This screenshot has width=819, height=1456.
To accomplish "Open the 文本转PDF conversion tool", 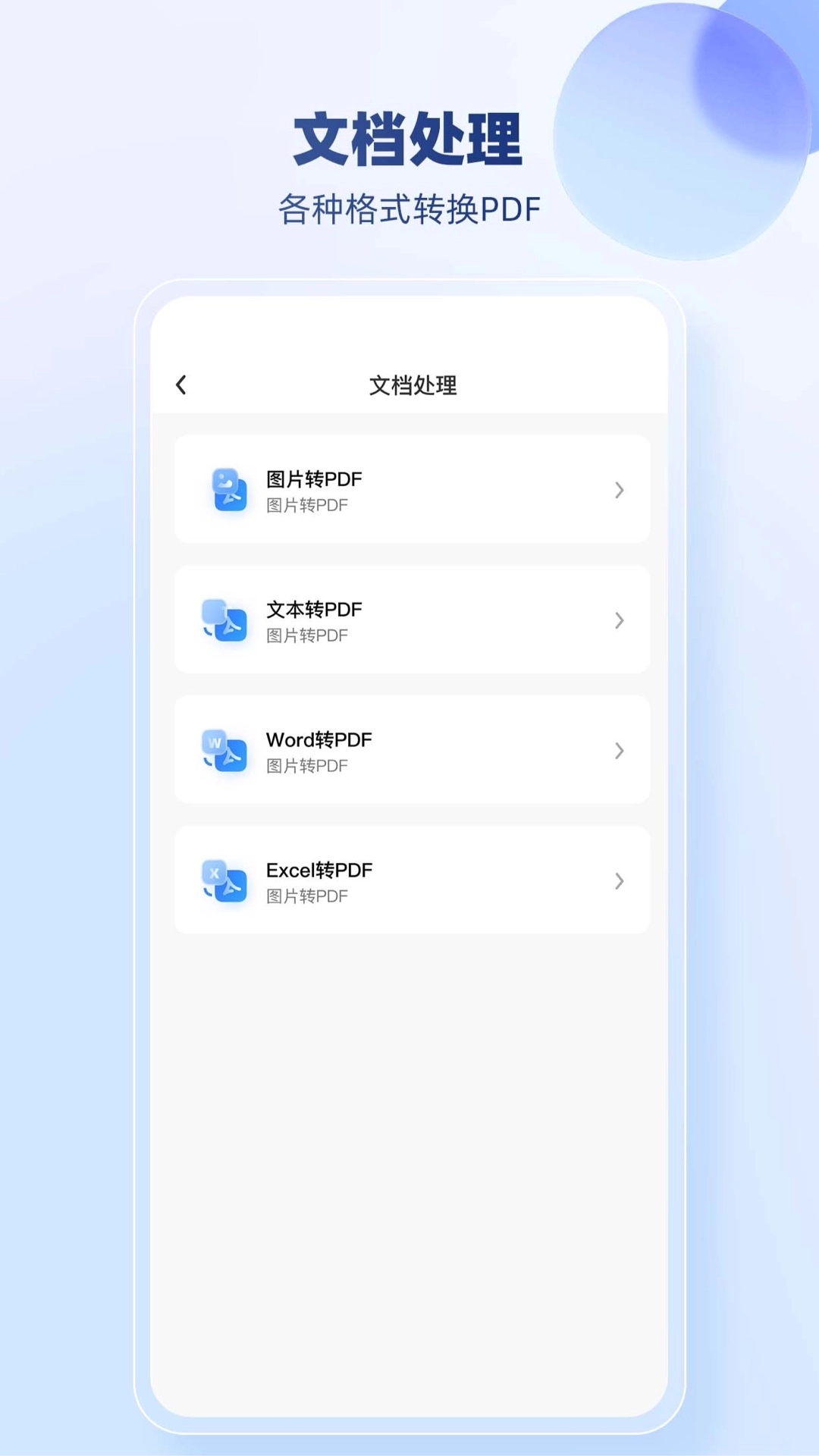I will (x=412, y=620).
